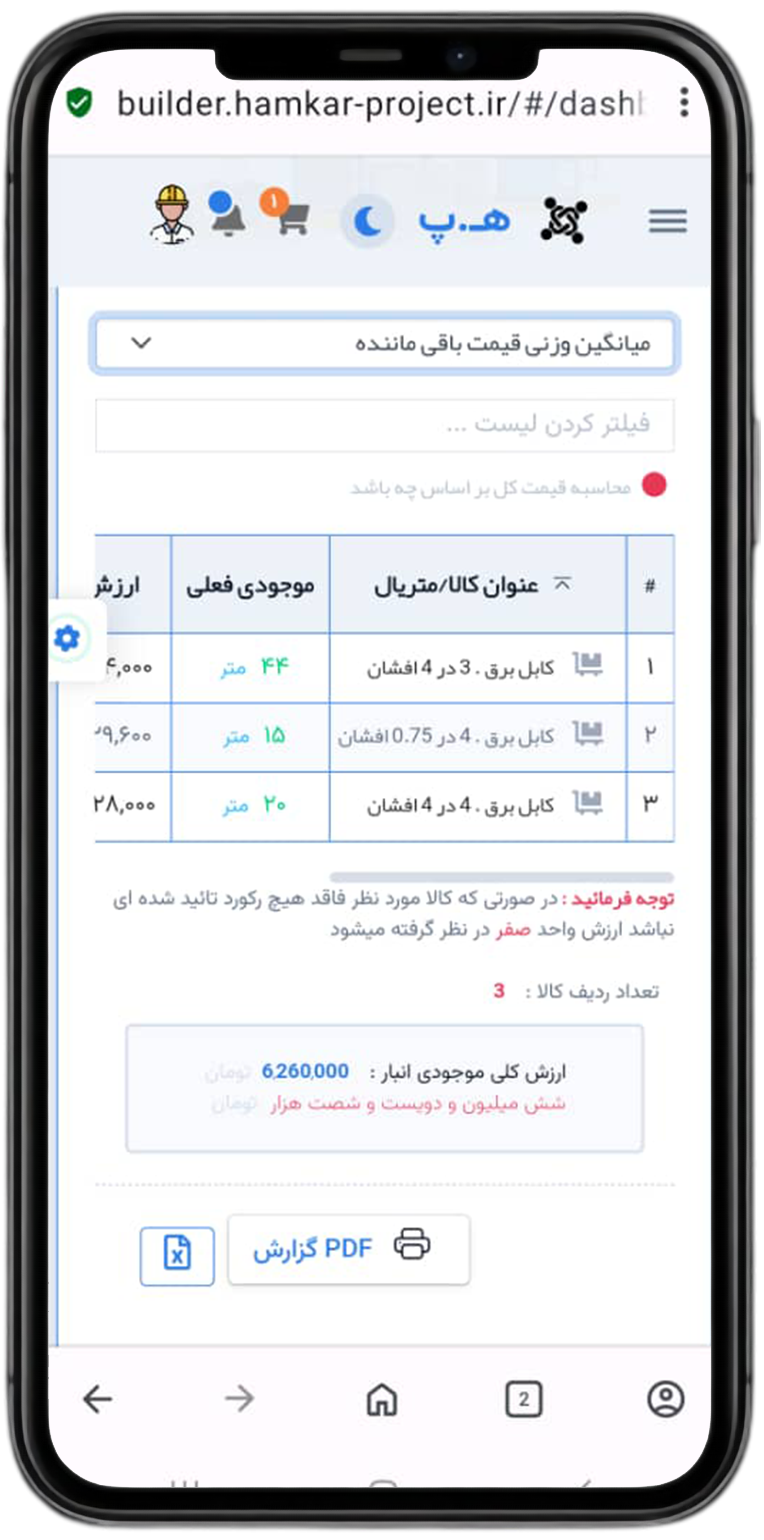Go to the browser home page
The width and height of the screenshot is (764, 1540).
coord(382,1400)
